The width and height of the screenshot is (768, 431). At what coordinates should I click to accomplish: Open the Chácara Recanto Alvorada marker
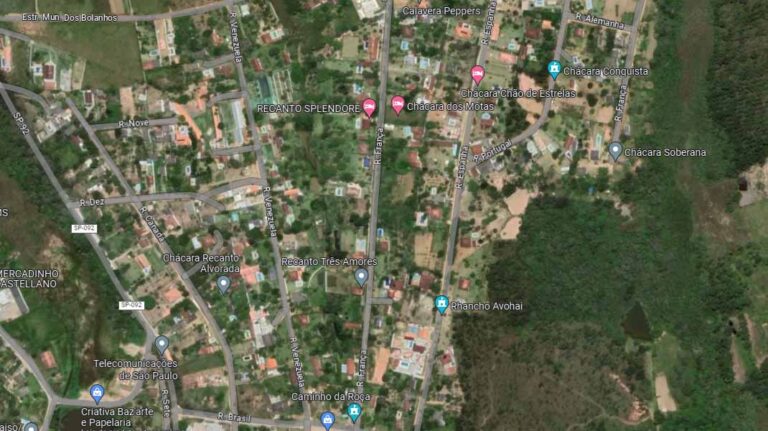point(223,283)
